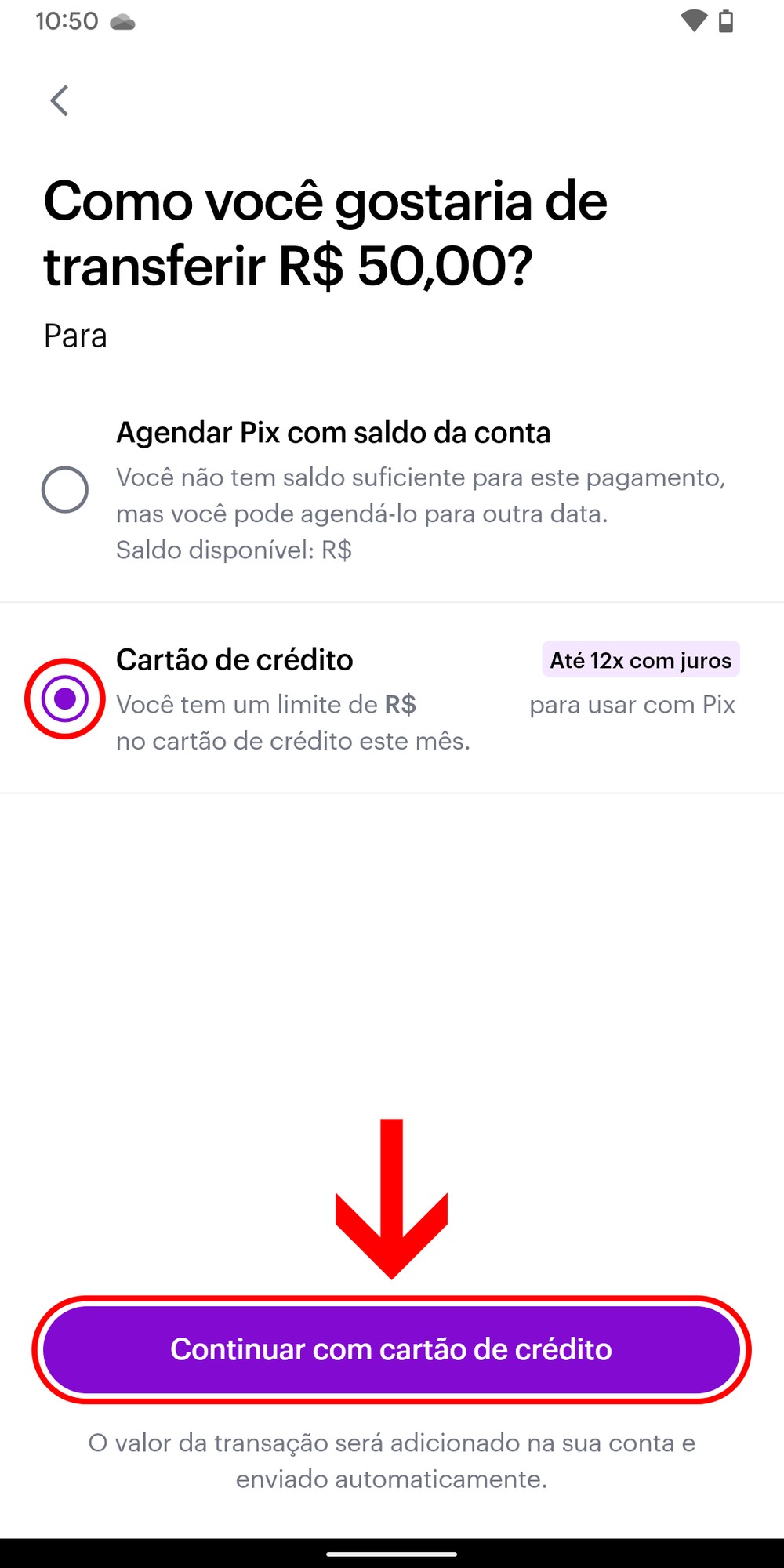Go back using the top arrow

tap(60, 100)
